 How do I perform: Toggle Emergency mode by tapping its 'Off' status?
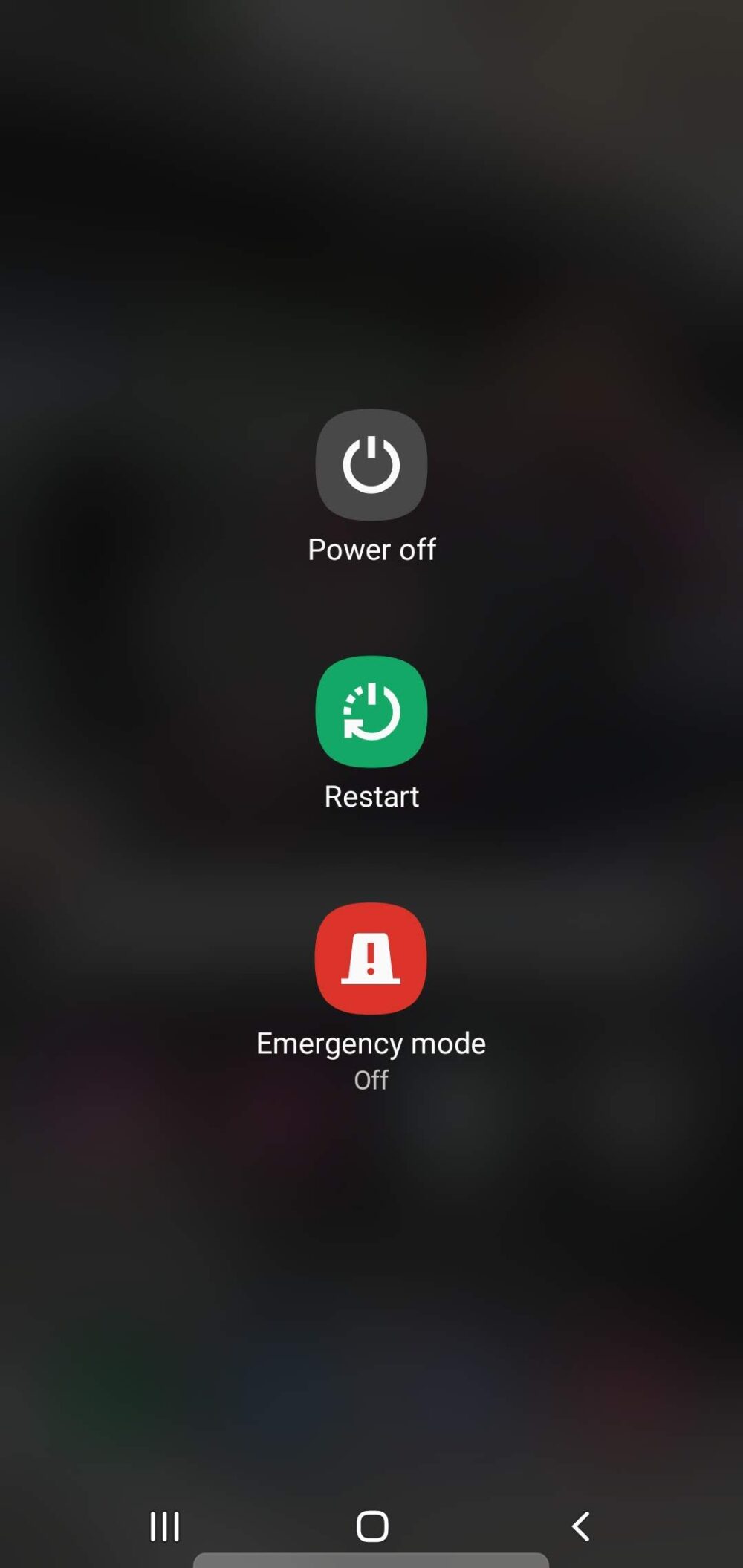click(x=371, y=1079)
